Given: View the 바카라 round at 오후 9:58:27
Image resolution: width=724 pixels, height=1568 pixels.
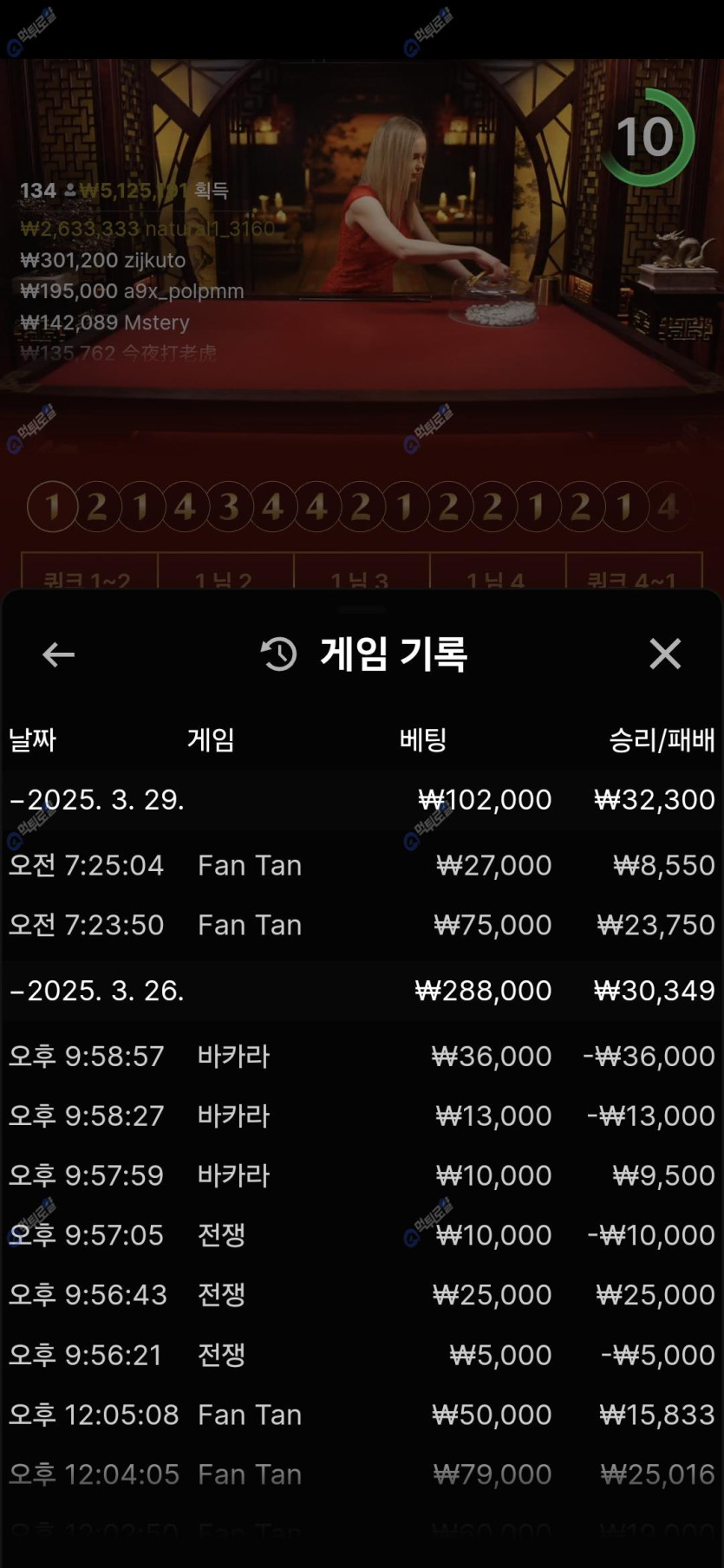Looking at the screenshot, I should [361, 1116].
